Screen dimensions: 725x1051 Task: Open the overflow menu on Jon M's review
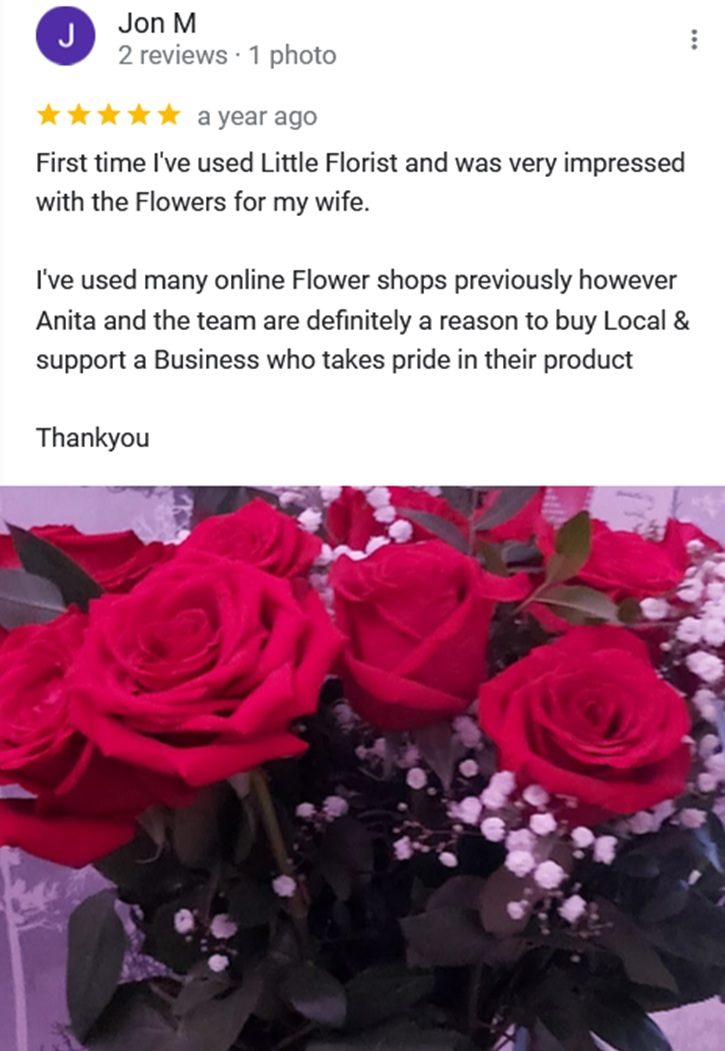[693, 40]
